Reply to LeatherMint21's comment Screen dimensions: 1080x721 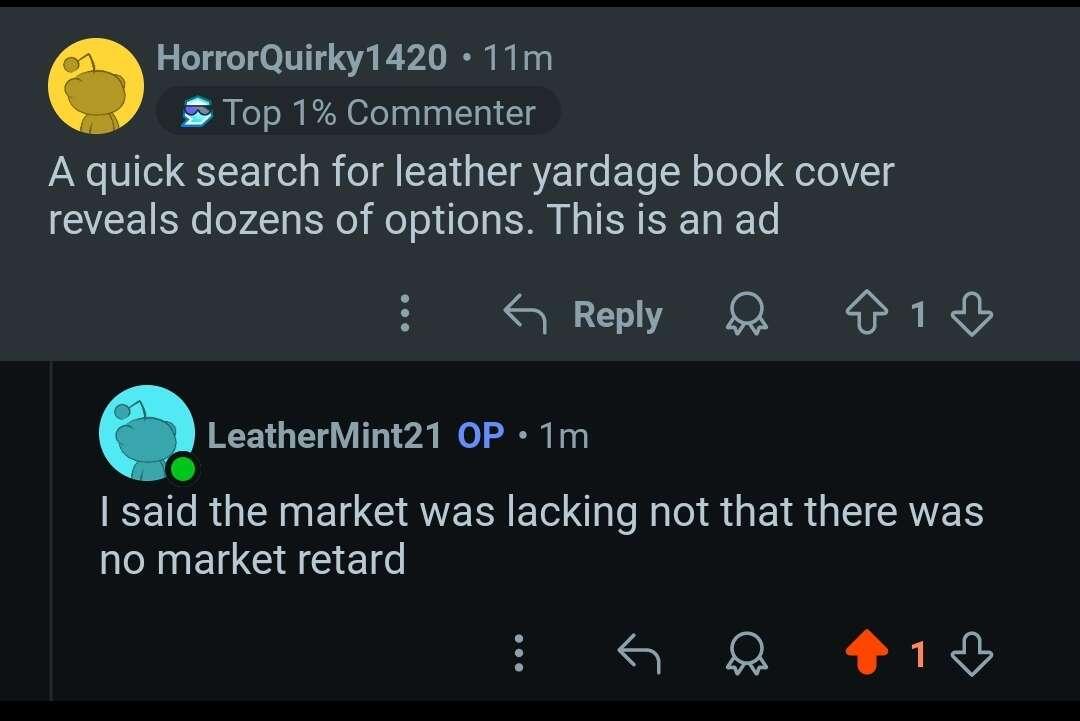tap(640, 654)
